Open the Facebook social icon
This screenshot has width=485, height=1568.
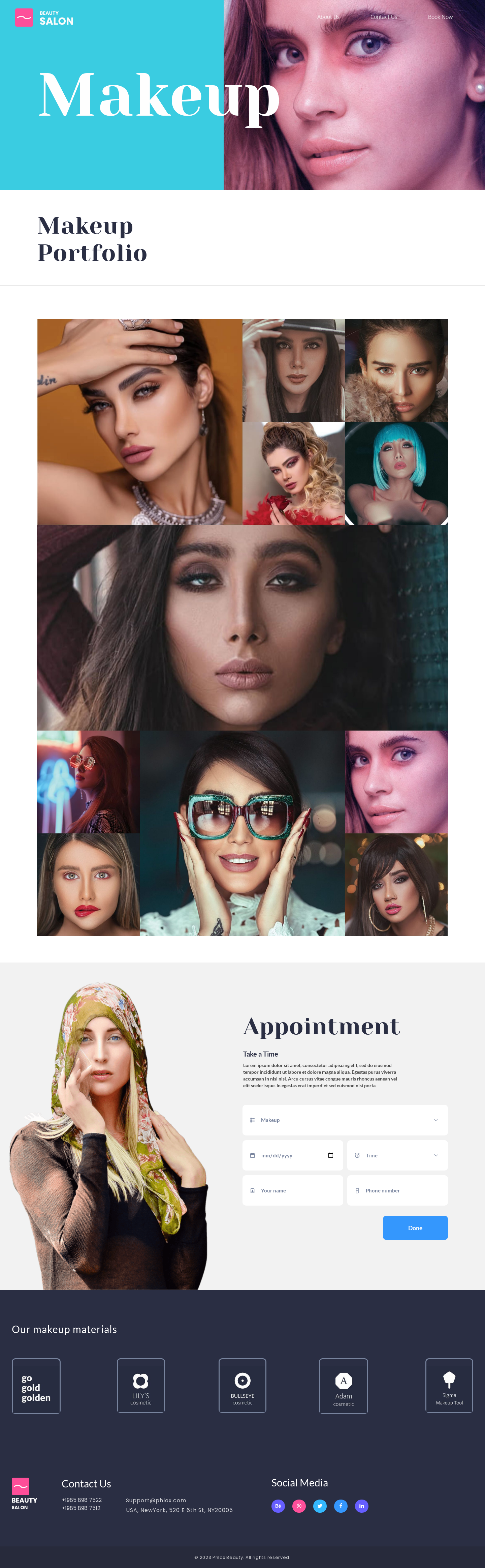[x=341, y=1506]
